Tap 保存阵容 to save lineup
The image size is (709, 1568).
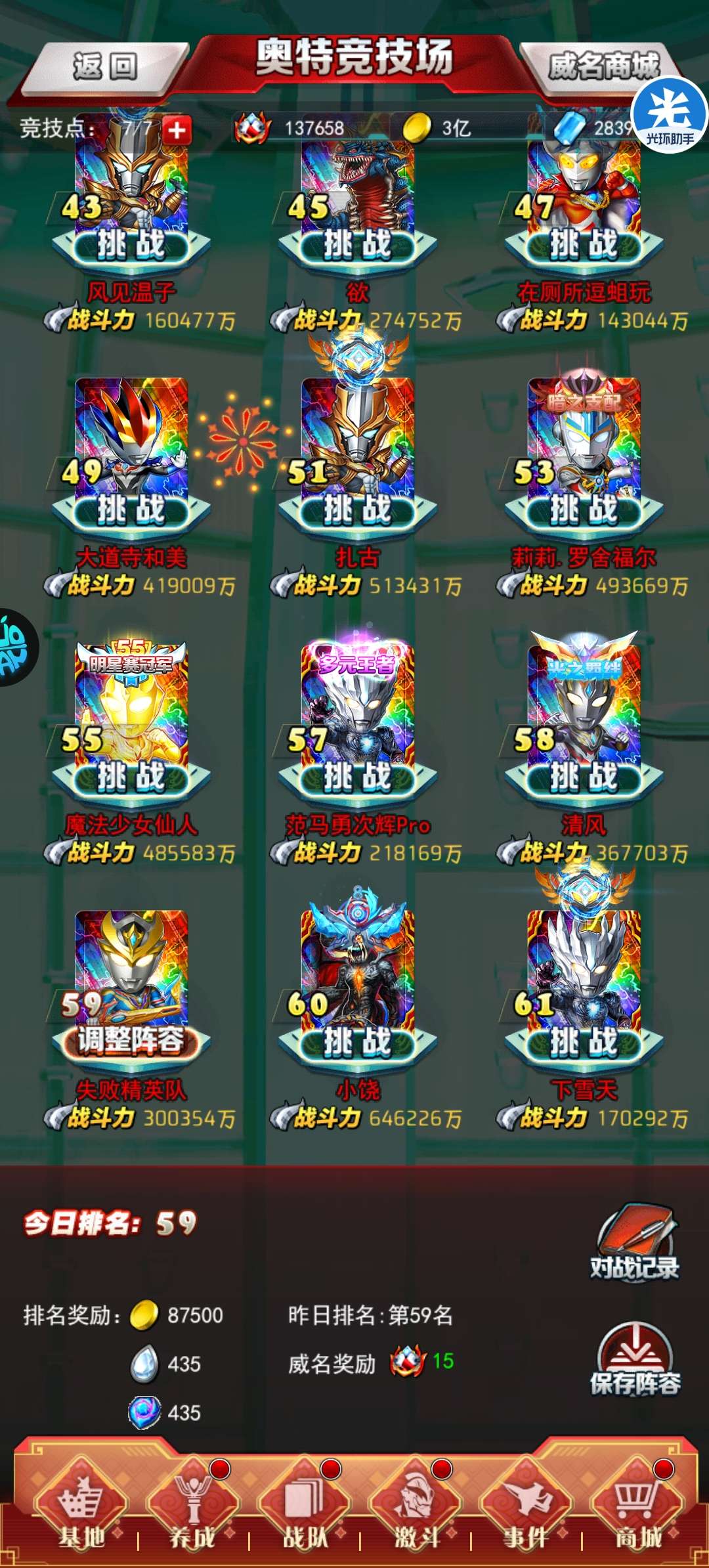coord(634,1359)
